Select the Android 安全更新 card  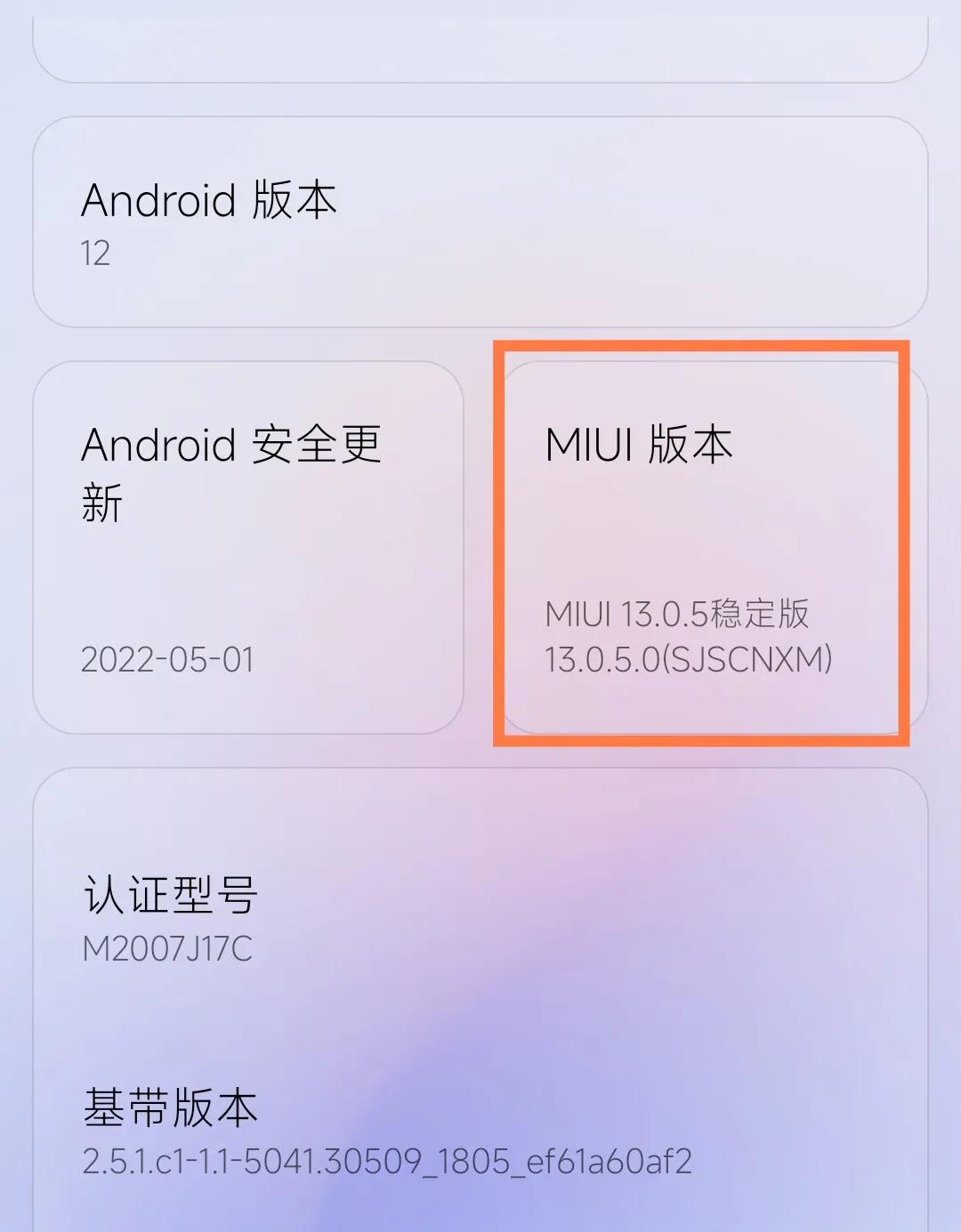pos(249,543)
